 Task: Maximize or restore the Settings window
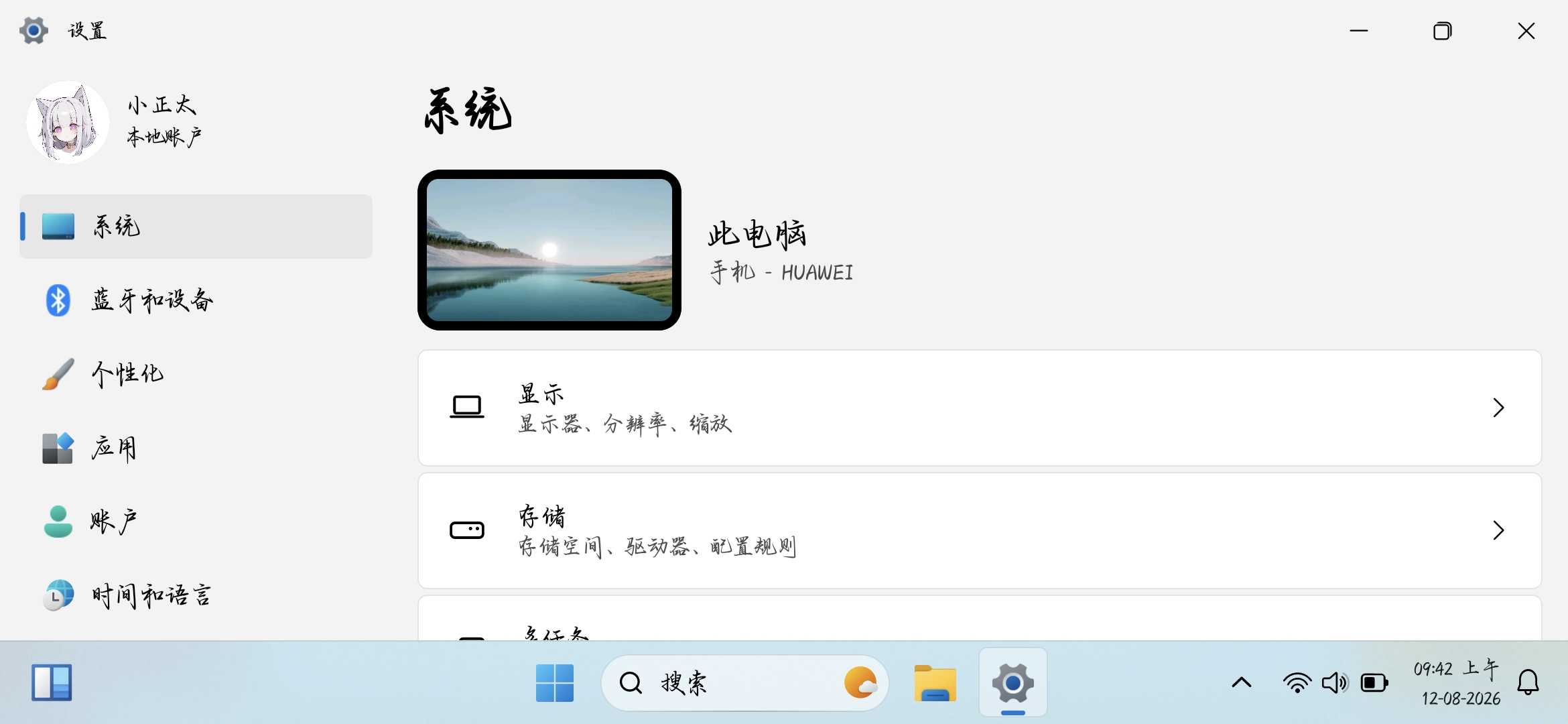pyautogui.click(x=1442, y=31)
